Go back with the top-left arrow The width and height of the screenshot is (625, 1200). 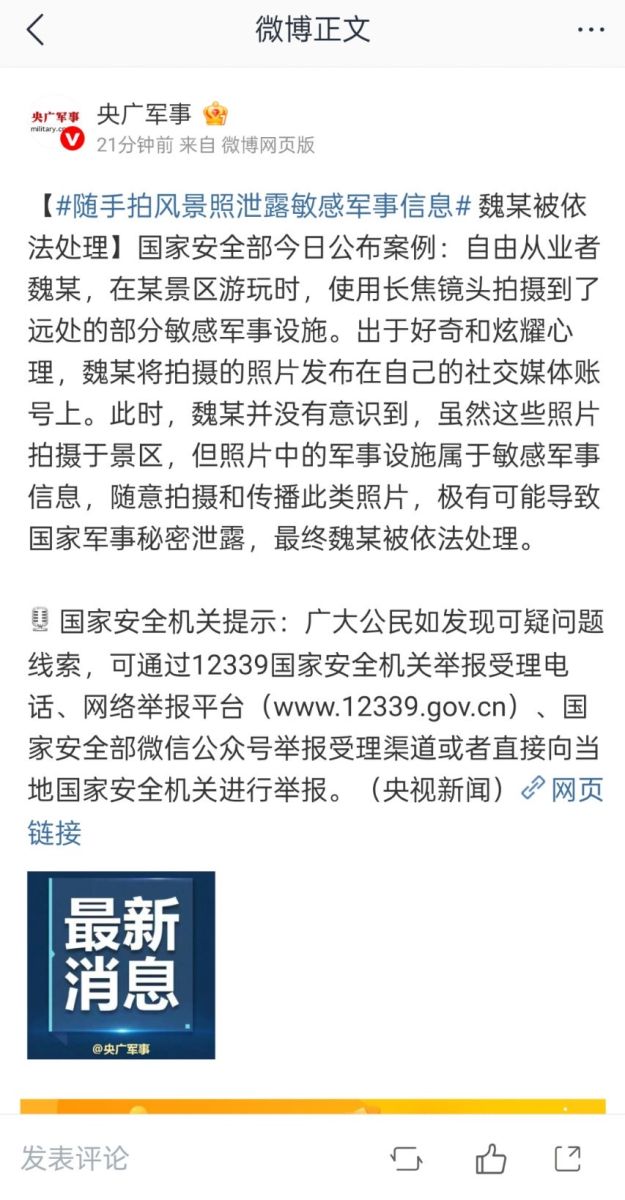click(x=35, y=30)
